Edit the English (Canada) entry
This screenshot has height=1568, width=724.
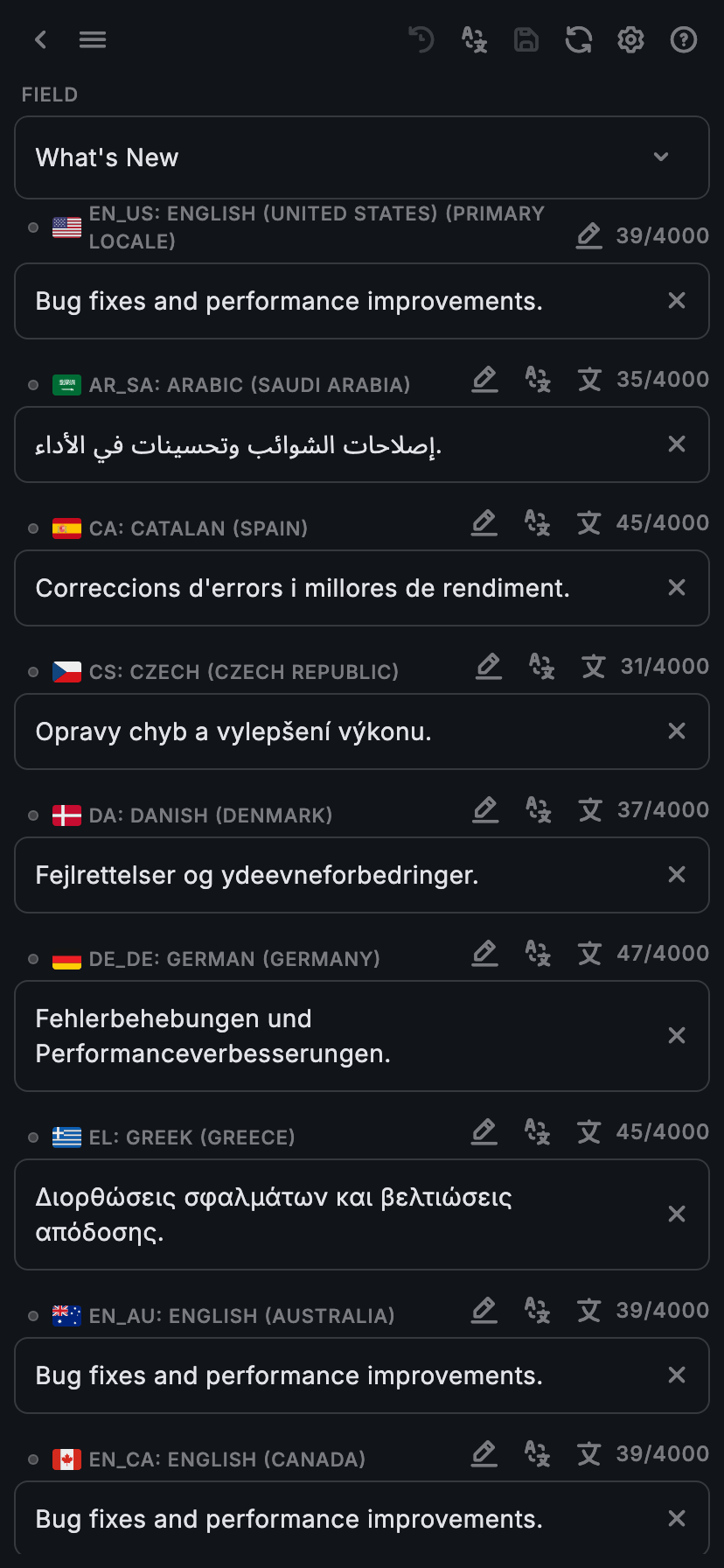click(484, 1453)
